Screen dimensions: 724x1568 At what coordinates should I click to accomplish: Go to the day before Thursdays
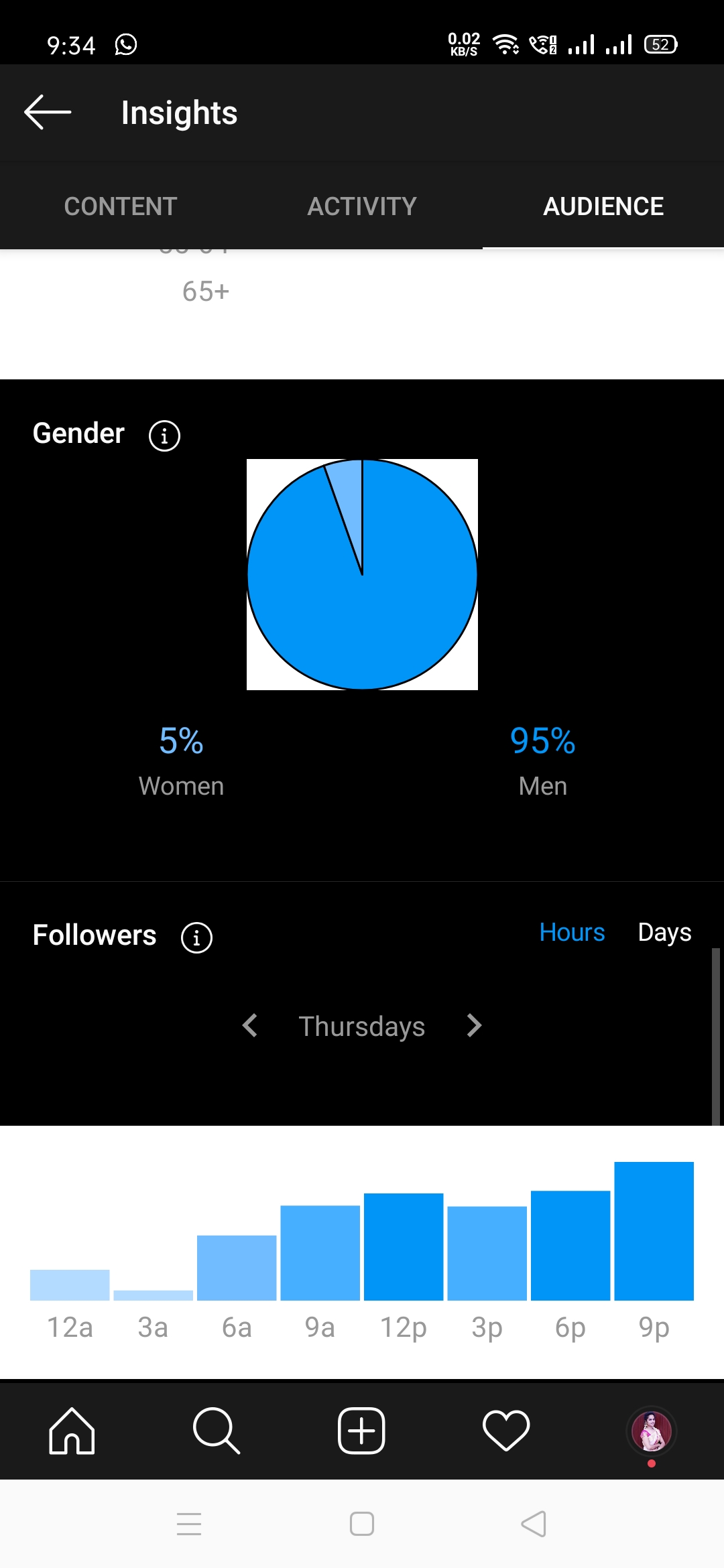point(250,1025)
